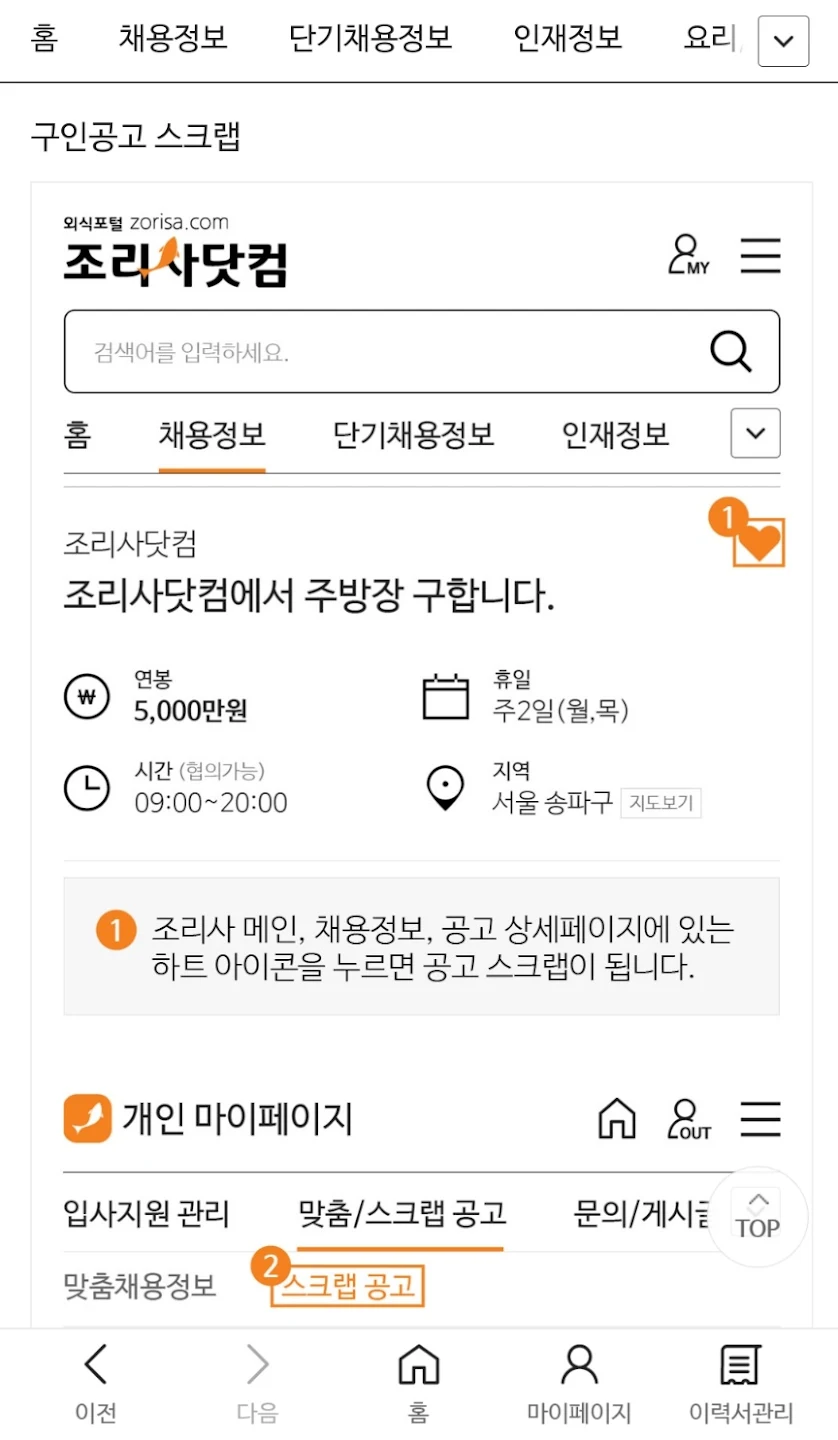Viewport: 838px width, 1440px height.
Task: Open 마이페이지 from the bottom navigation
Action: tap(579, 1380)
